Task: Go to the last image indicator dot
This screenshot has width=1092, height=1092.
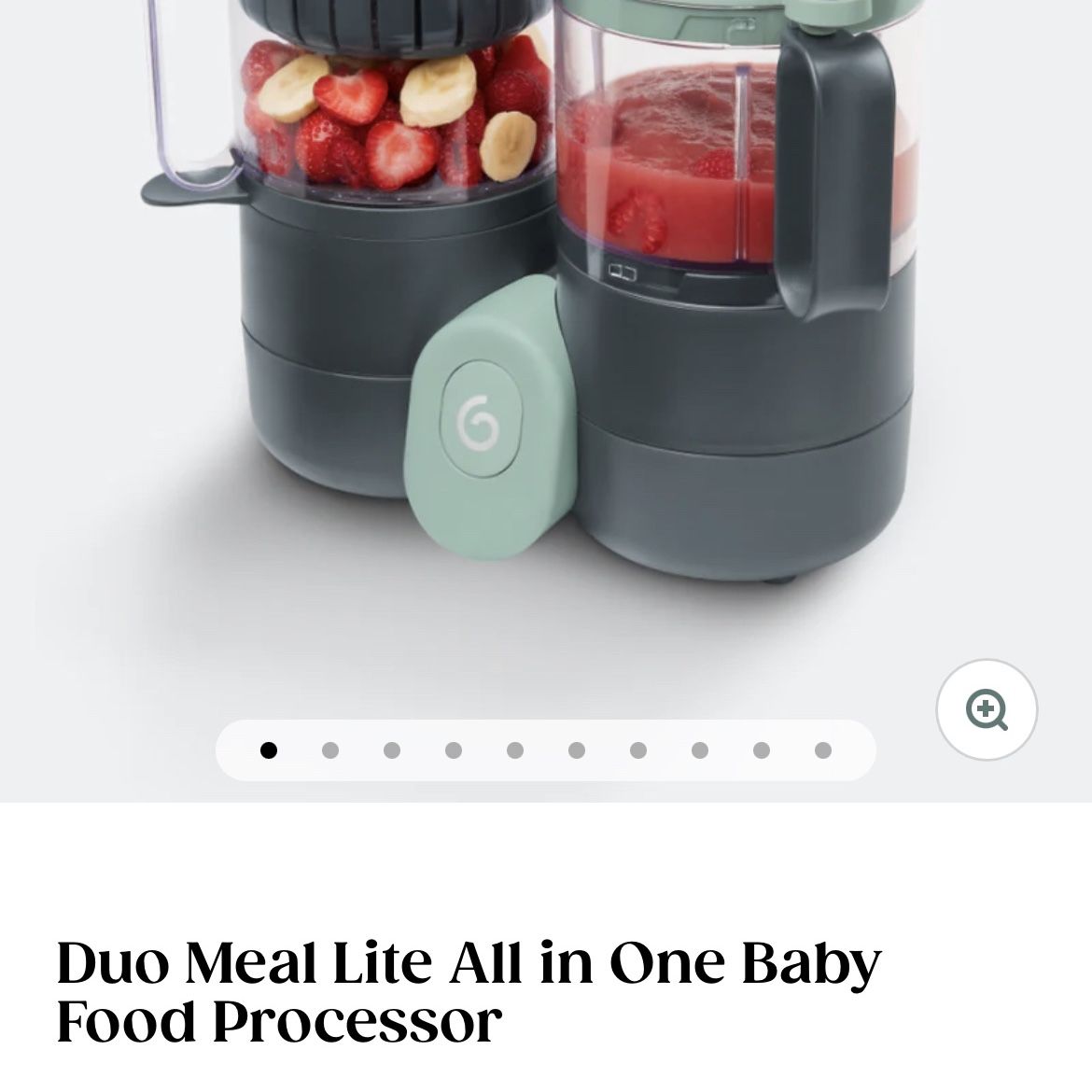Action: 822,750
